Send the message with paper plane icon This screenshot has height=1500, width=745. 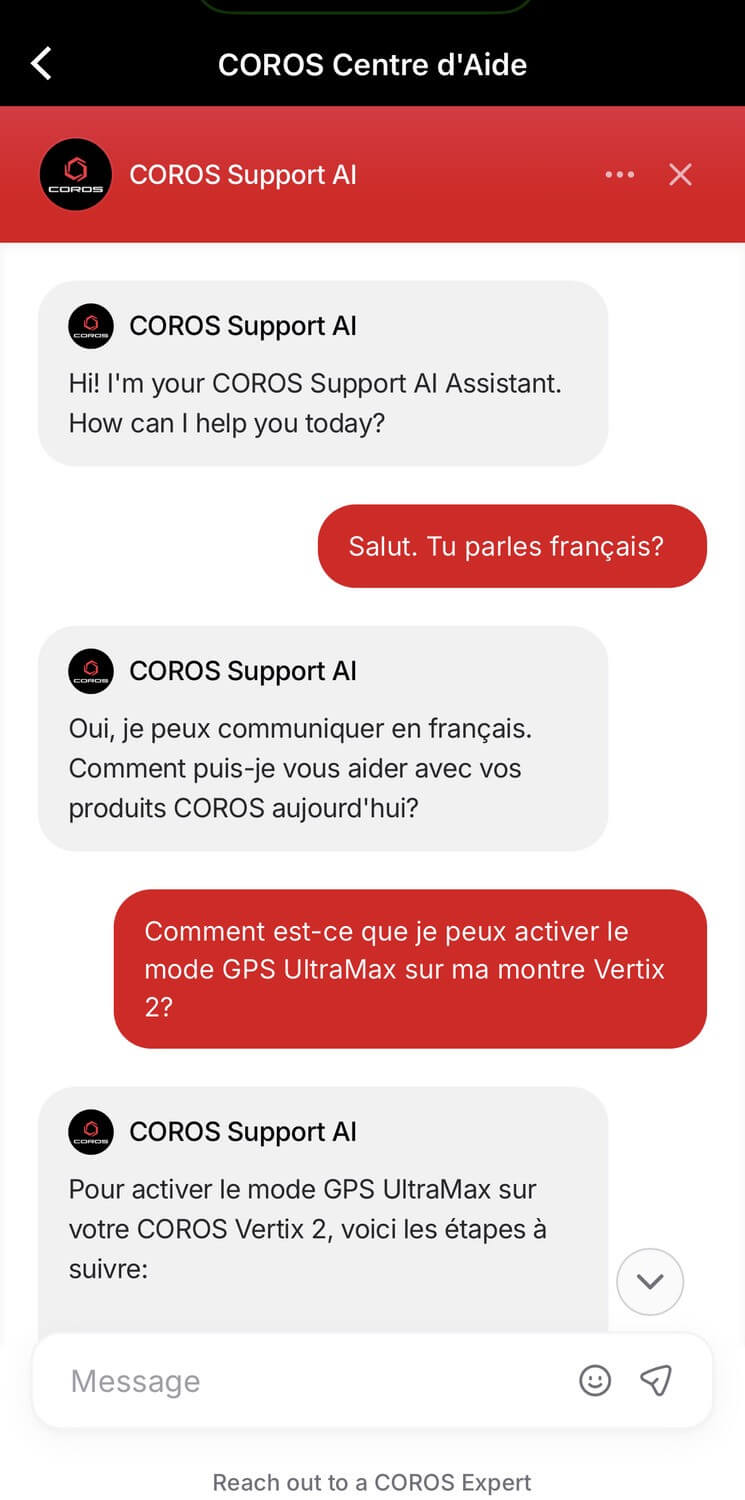(x=656, y=1381)
